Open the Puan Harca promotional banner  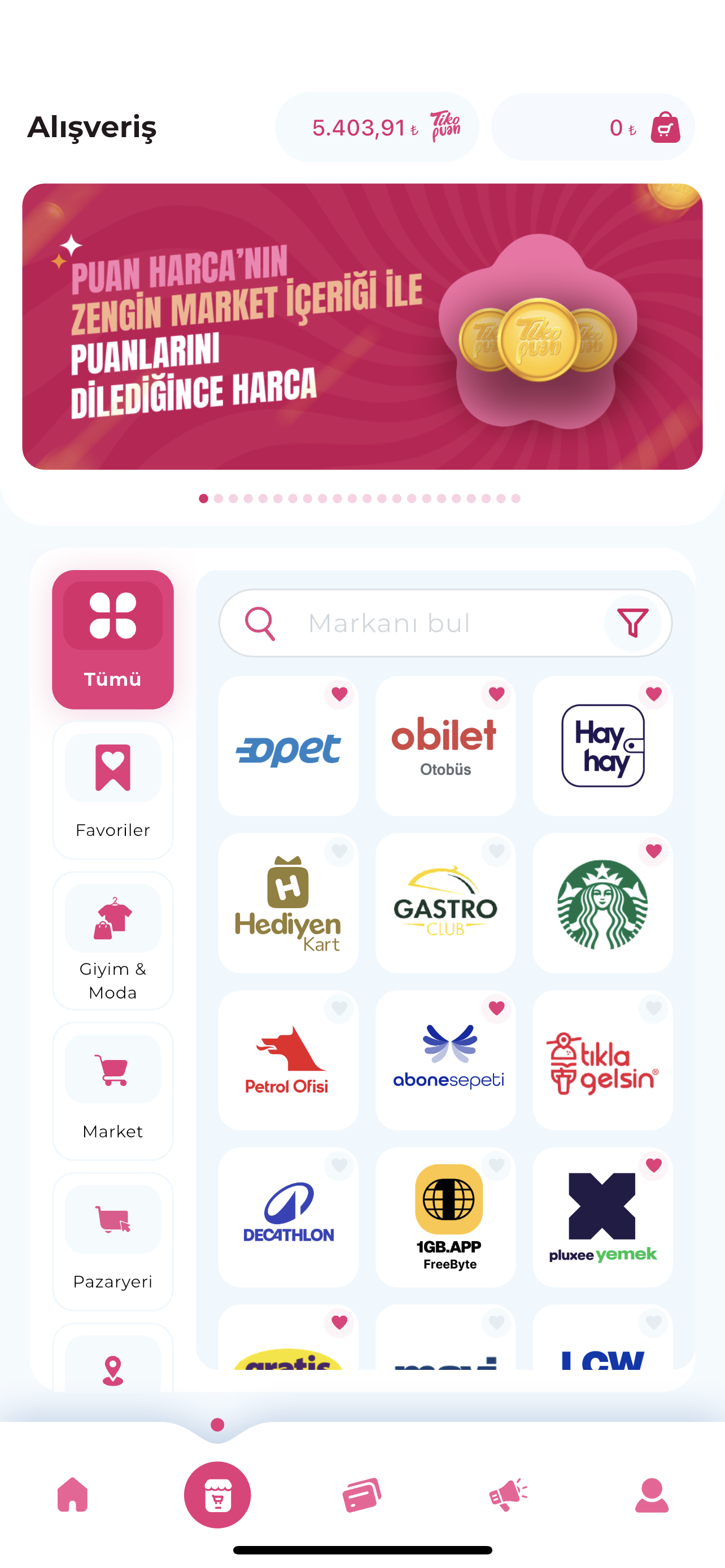(362, 326)
